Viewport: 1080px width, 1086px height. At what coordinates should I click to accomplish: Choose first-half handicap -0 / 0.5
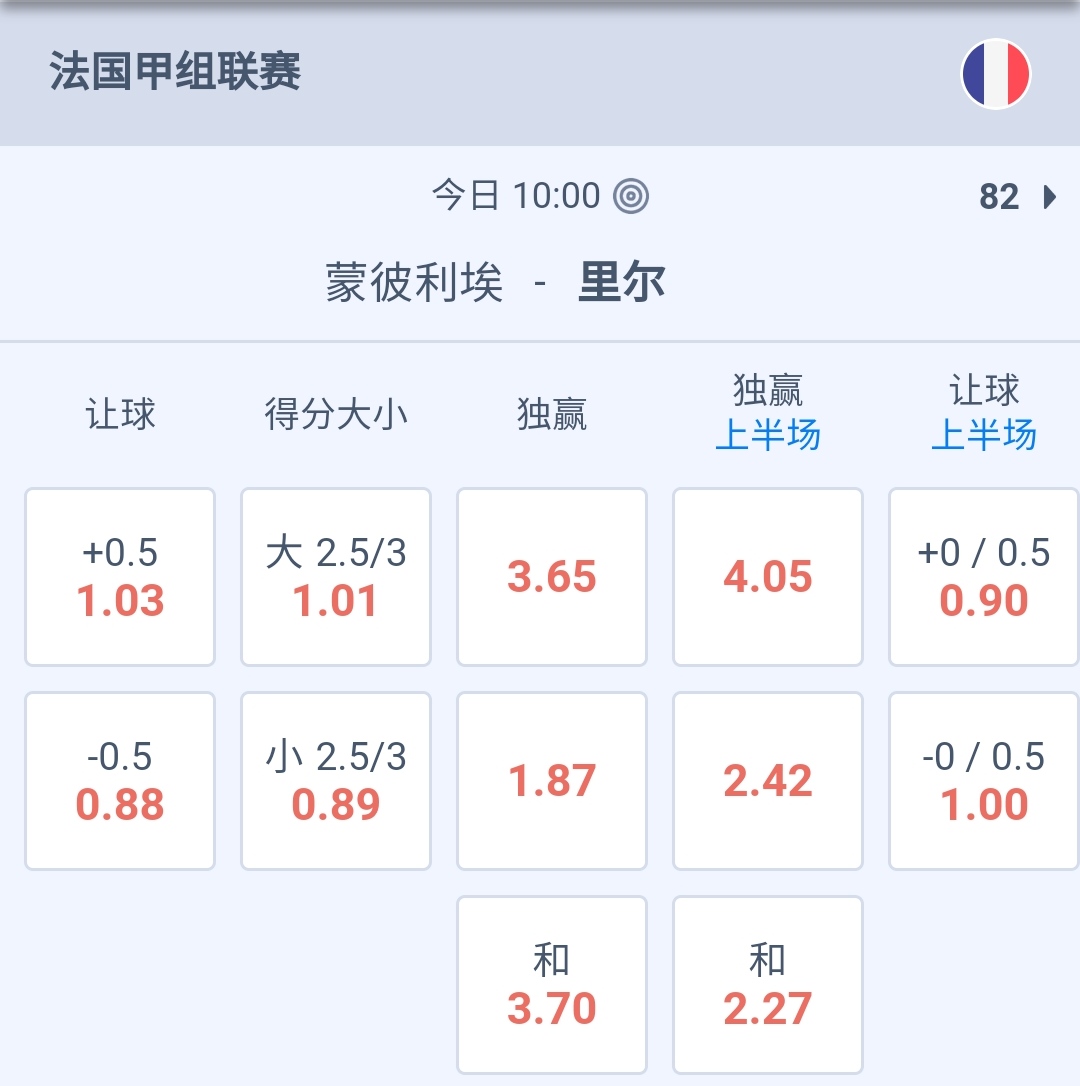[x=984, y=781]
